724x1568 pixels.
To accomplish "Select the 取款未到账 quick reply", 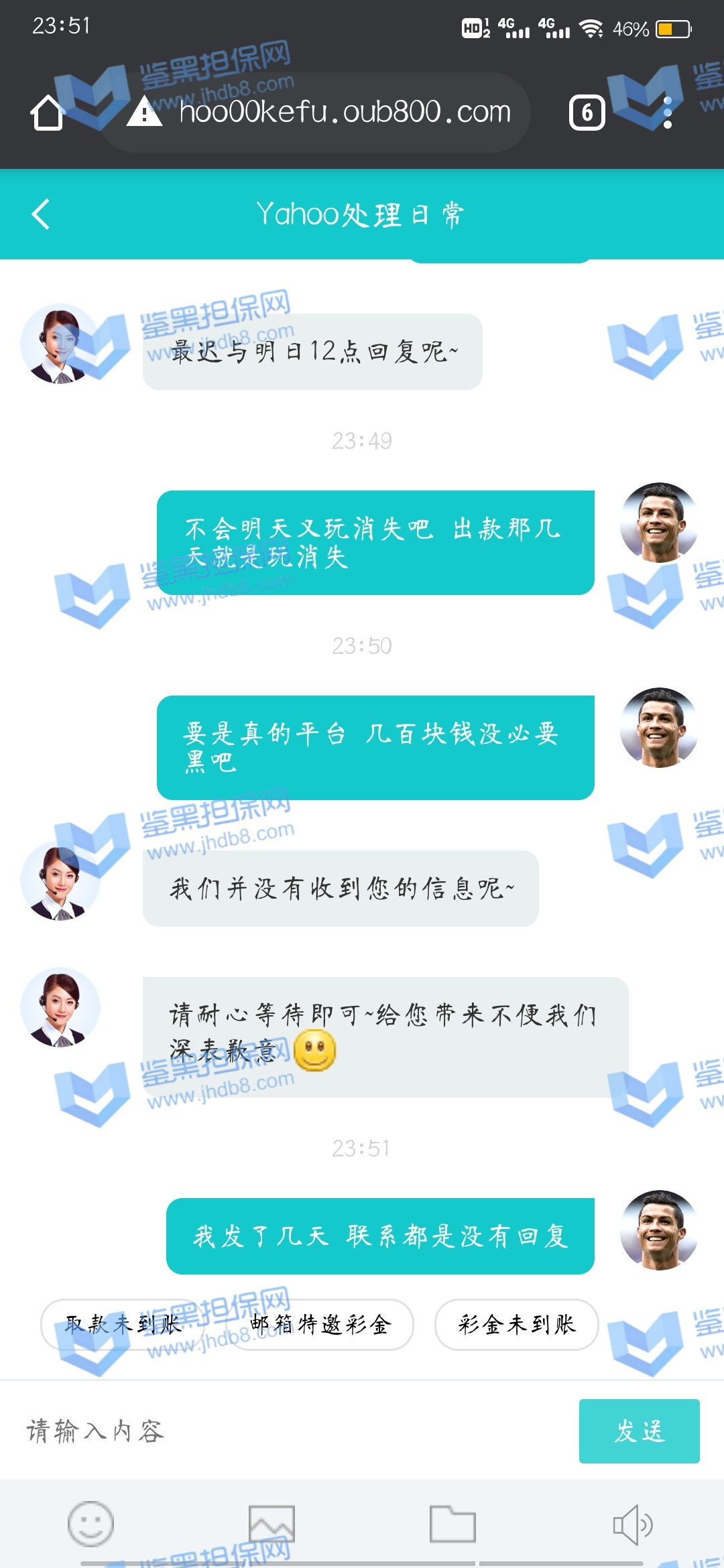I will (124, 1324).
